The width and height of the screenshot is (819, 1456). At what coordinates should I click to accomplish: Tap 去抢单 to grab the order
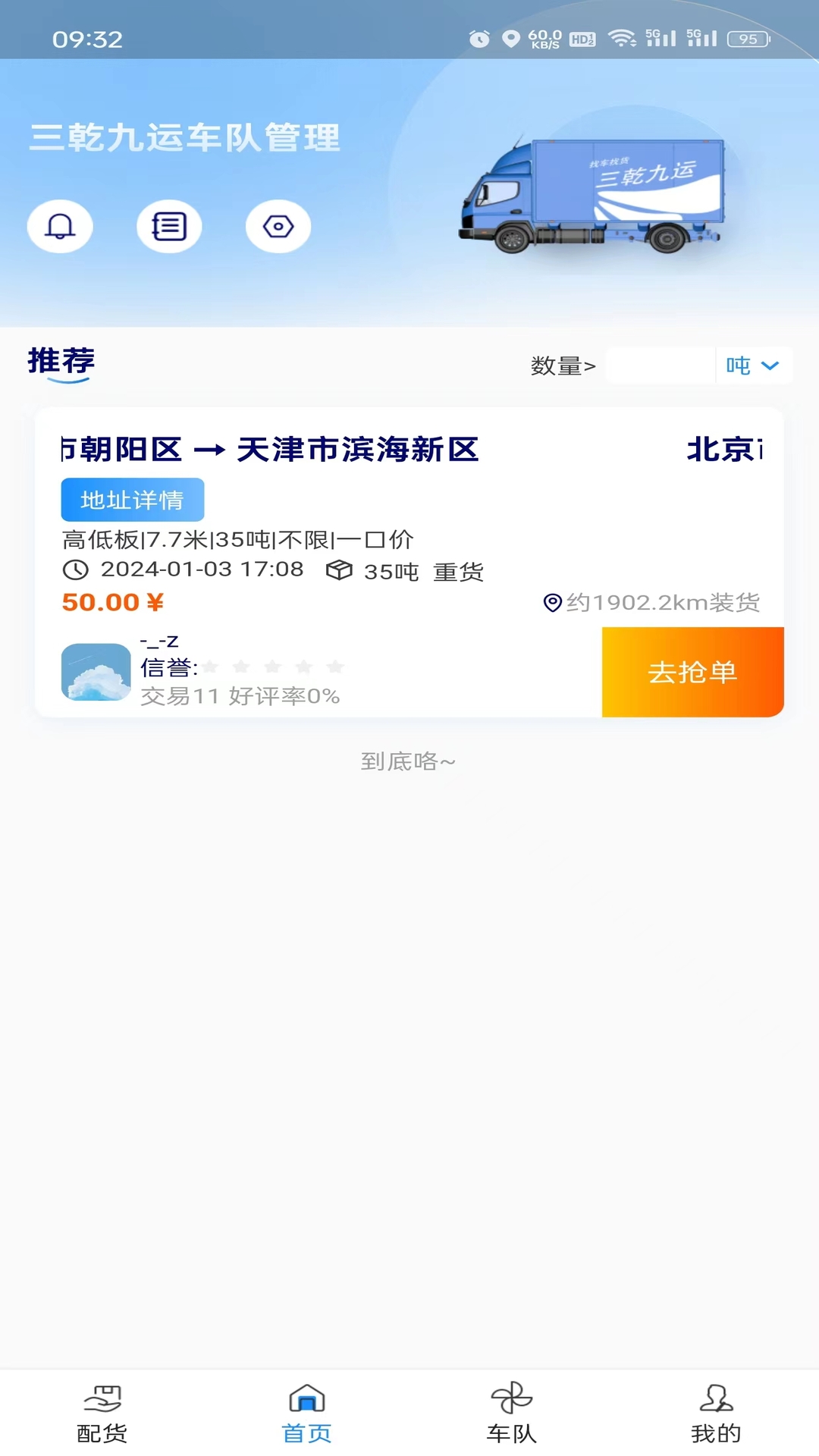(692, 672)
